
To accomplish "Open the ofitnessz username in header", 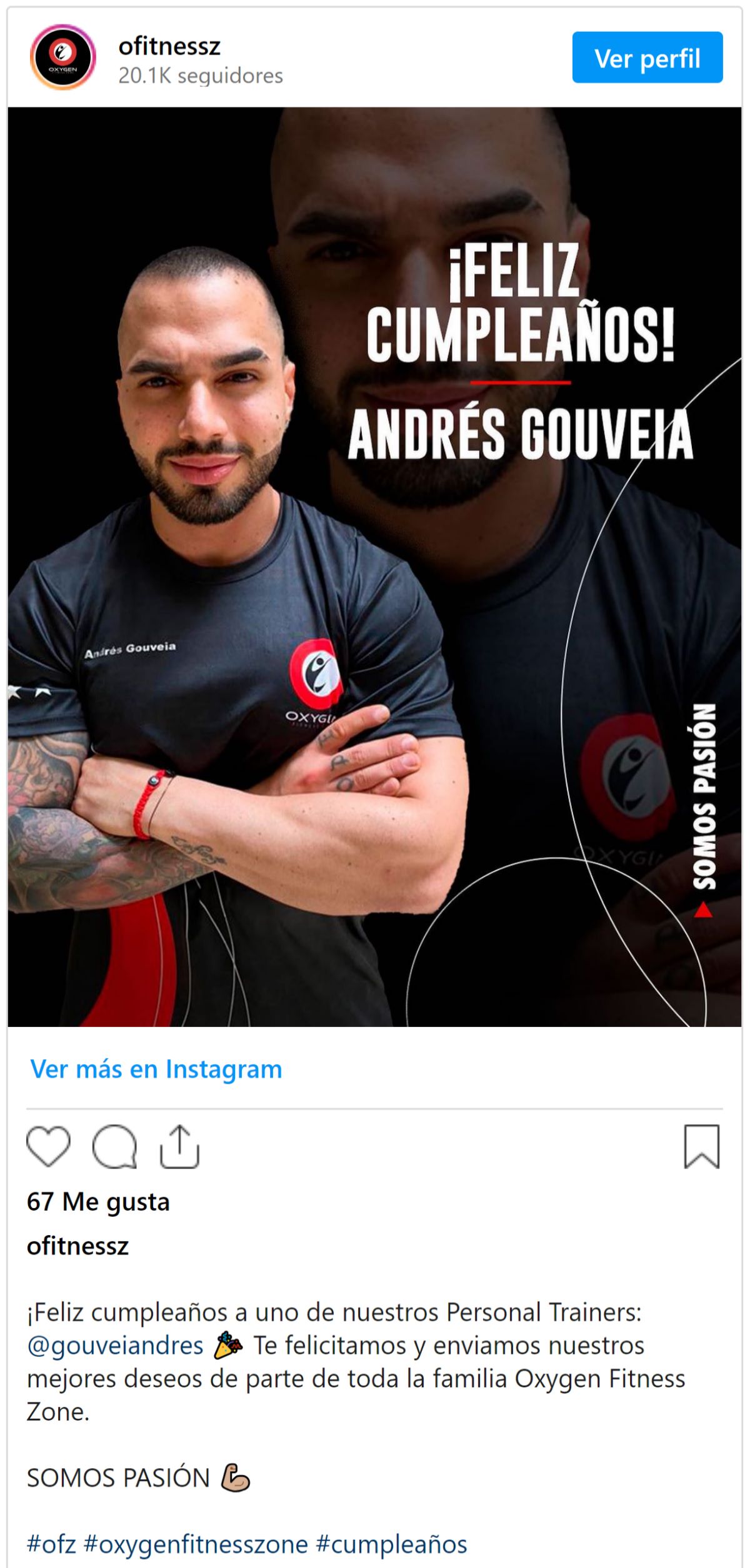I will pos(169,46).
